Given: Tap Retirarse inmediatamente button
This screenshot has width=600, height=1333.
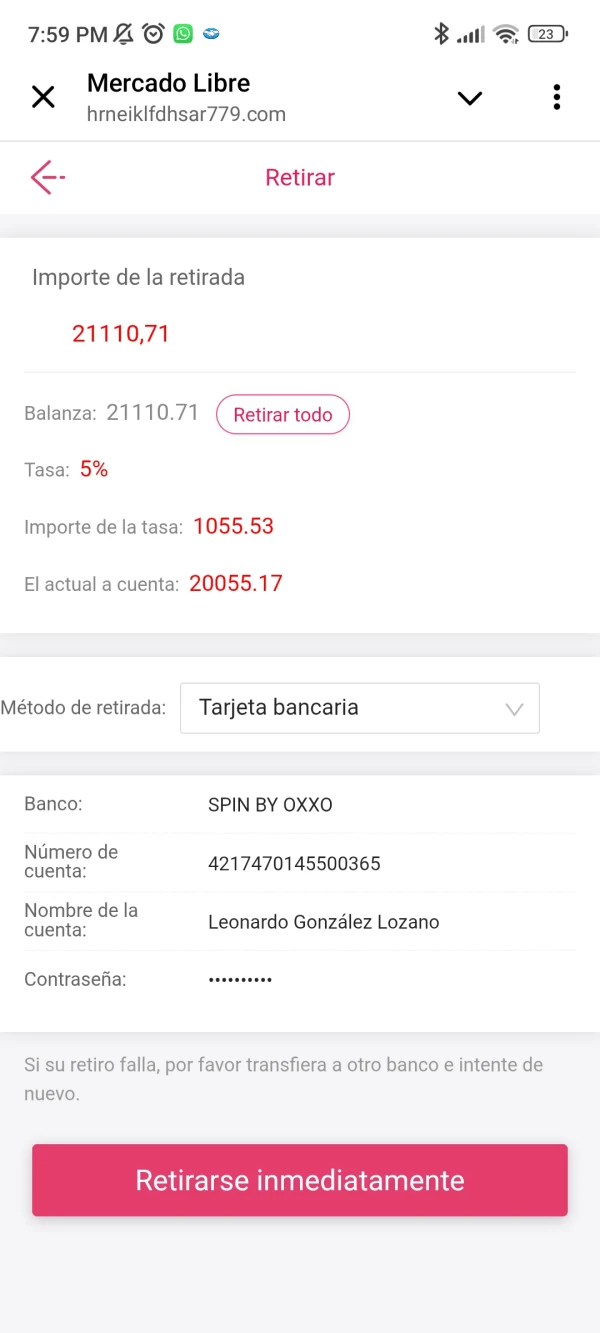Looking at the screenshot, I should point(300,1180).
